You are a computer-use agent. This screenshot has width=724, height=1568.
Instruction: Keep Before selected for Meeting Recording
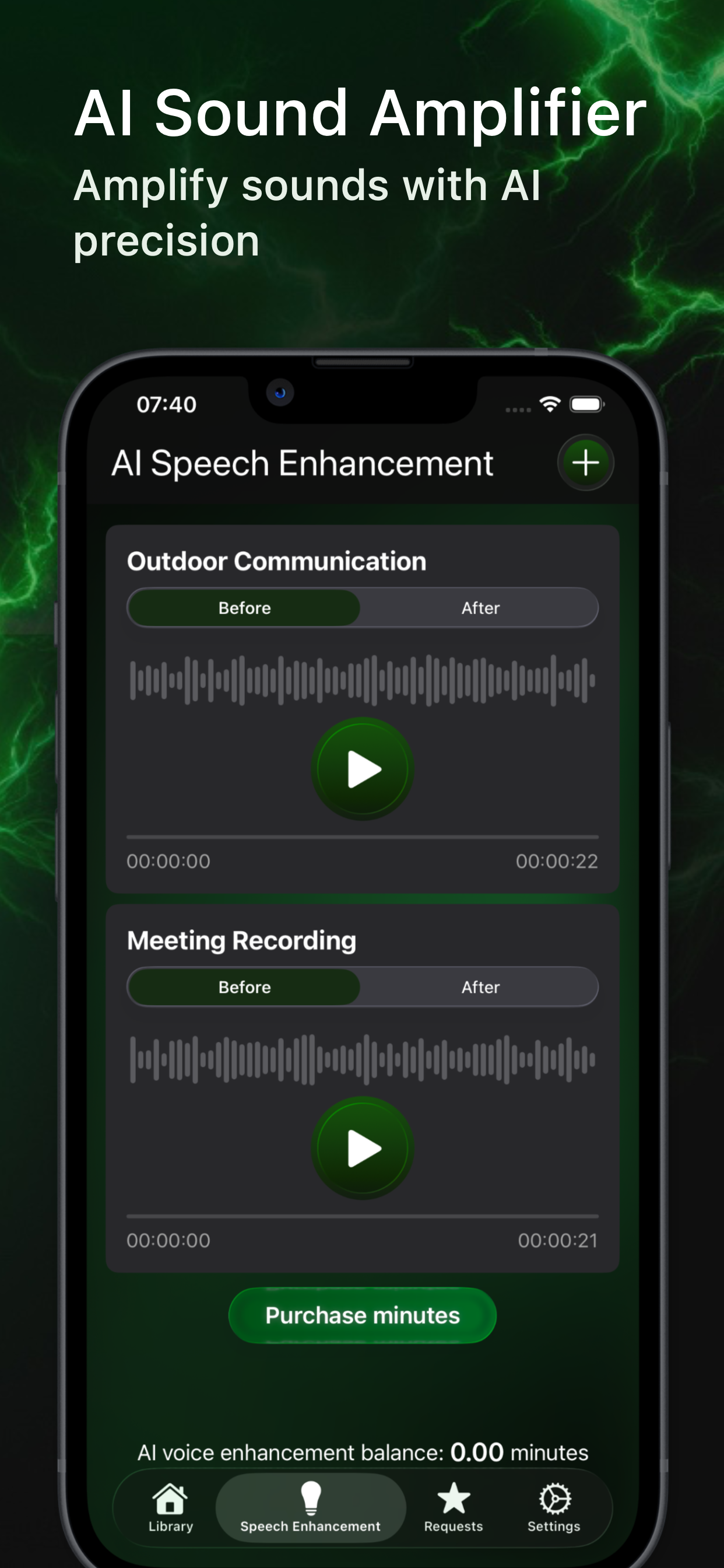click(x=244, y=986)
